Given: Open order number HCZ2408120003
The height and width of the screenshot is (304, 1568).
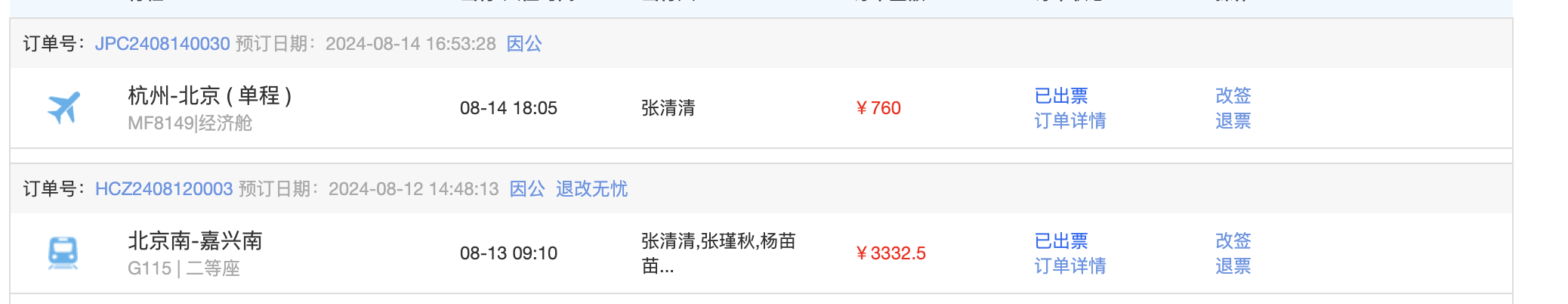Looking at the screenshot, I should (164, 189).
